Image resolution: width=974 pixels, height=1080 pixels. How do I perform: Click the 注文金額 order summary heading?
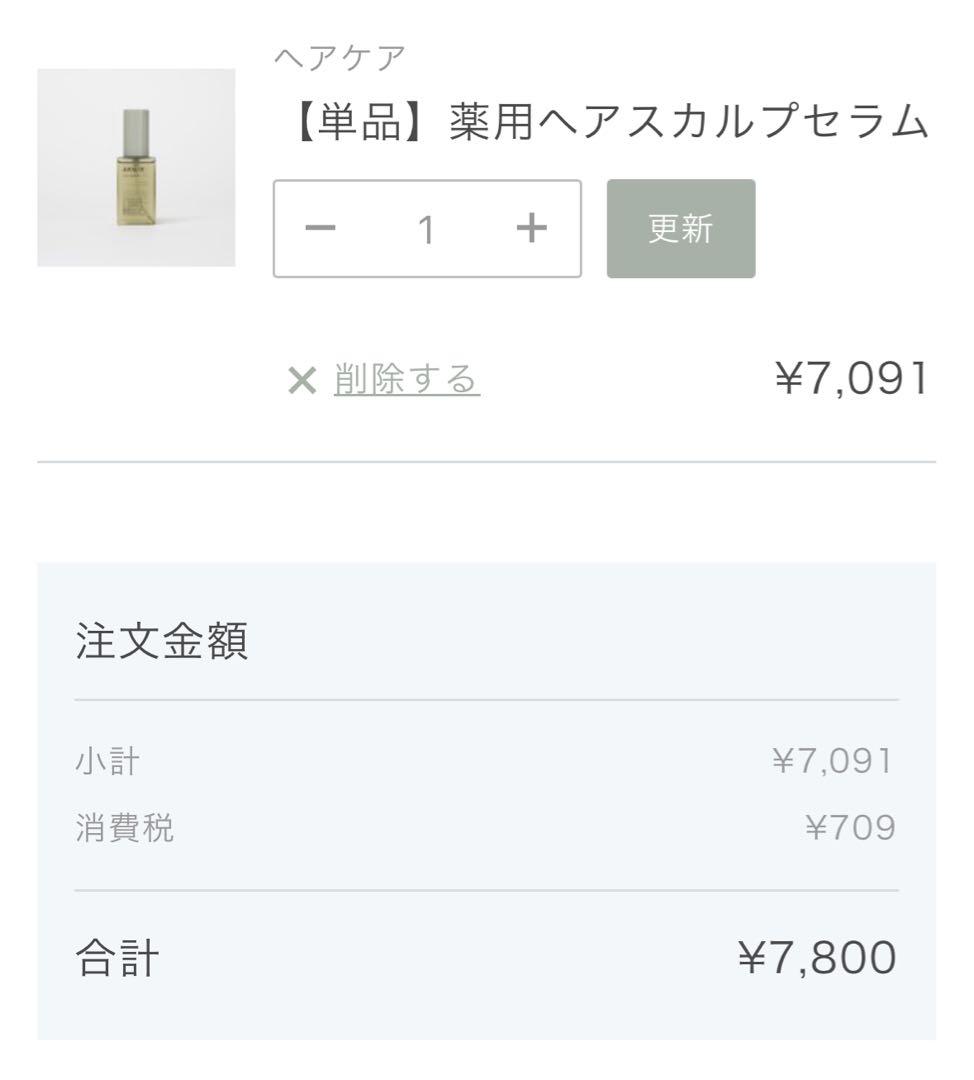coord(160,640)
